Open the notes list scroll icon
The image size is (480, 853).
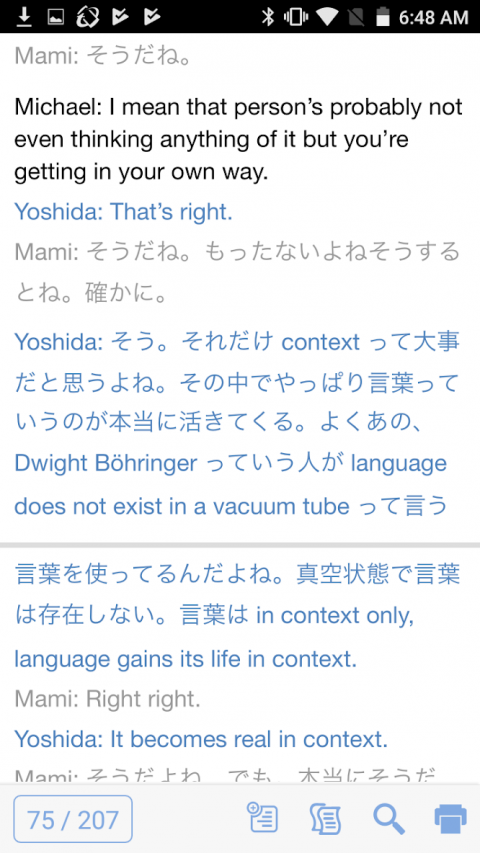(x=325, y=819)
